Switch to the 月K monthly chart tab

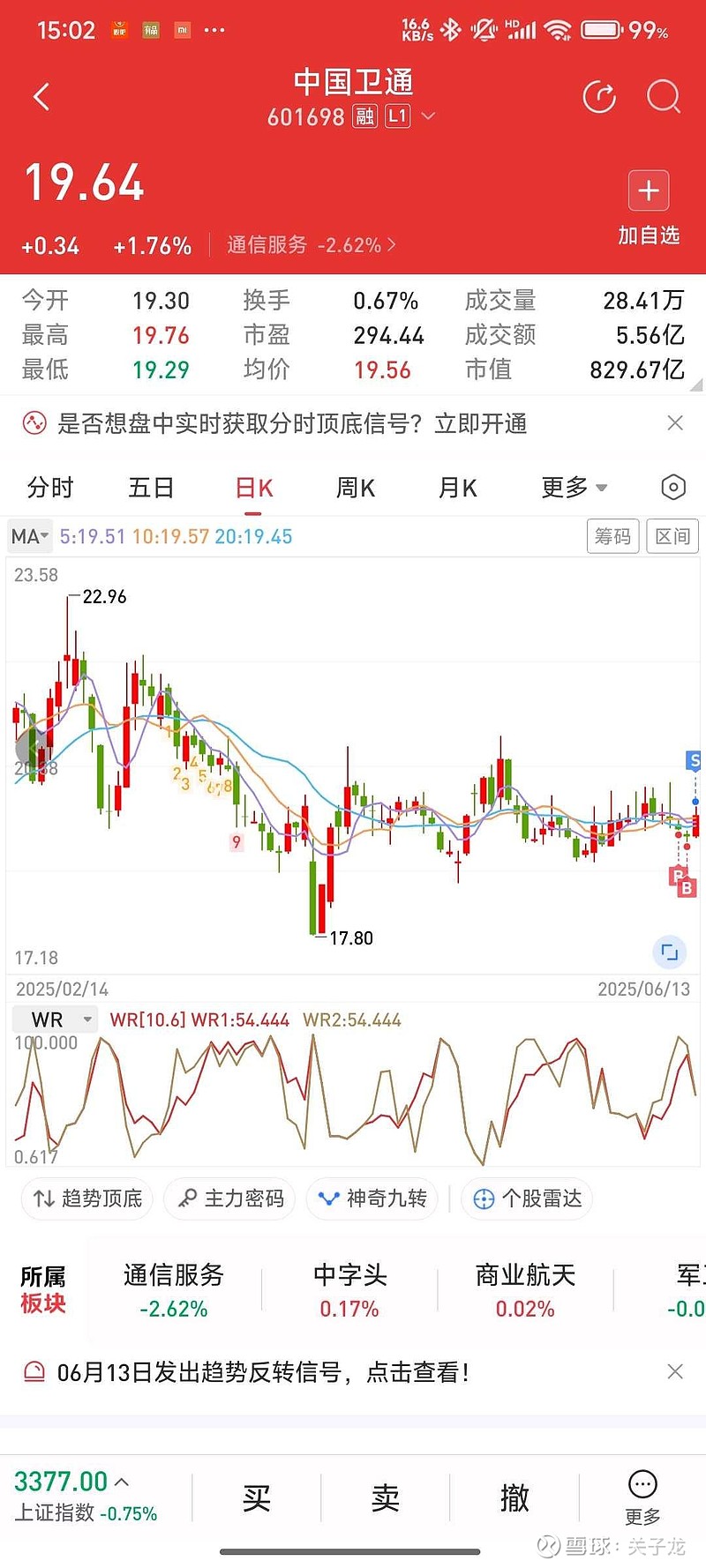pos(456,487)
